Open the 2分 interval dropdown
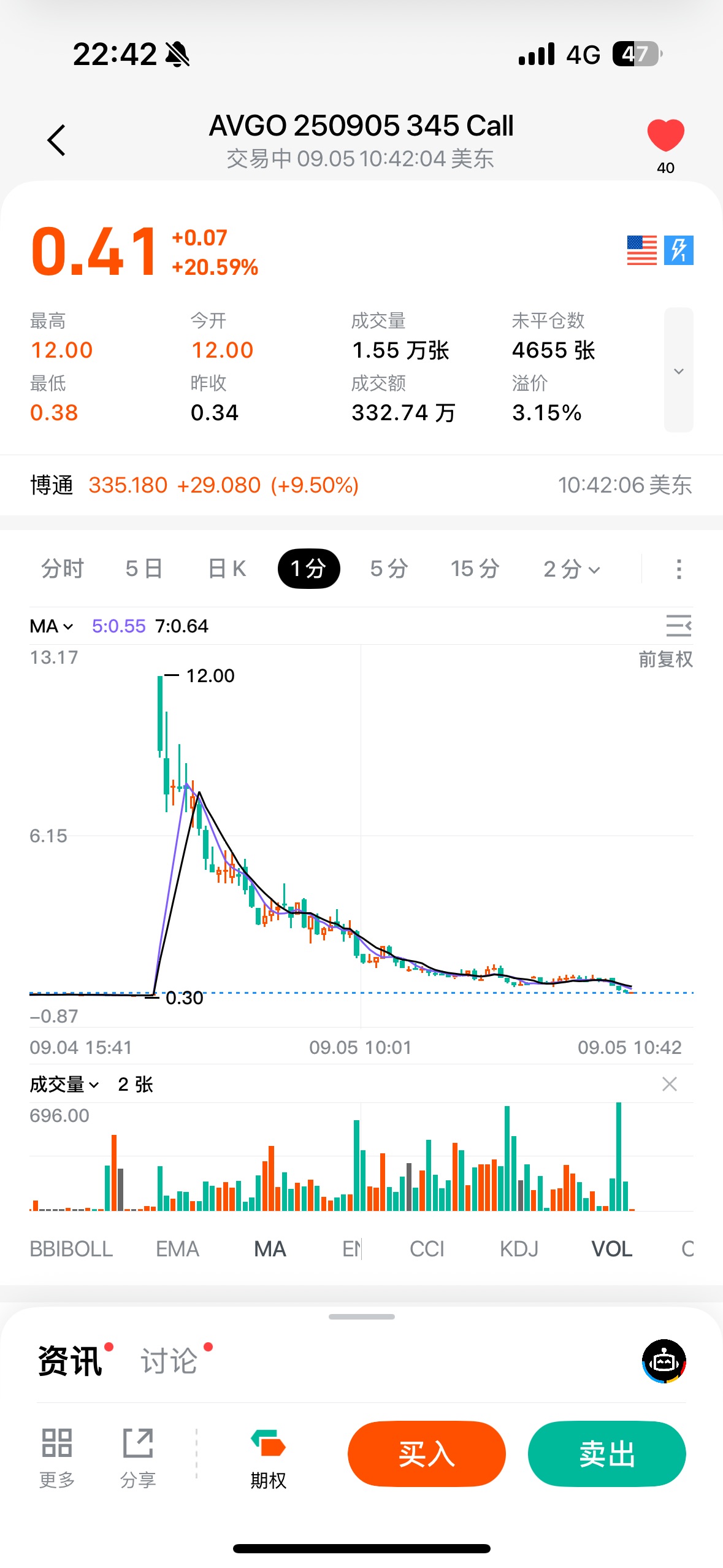Screen dimensions: 723x1568 tap(572, 569)
